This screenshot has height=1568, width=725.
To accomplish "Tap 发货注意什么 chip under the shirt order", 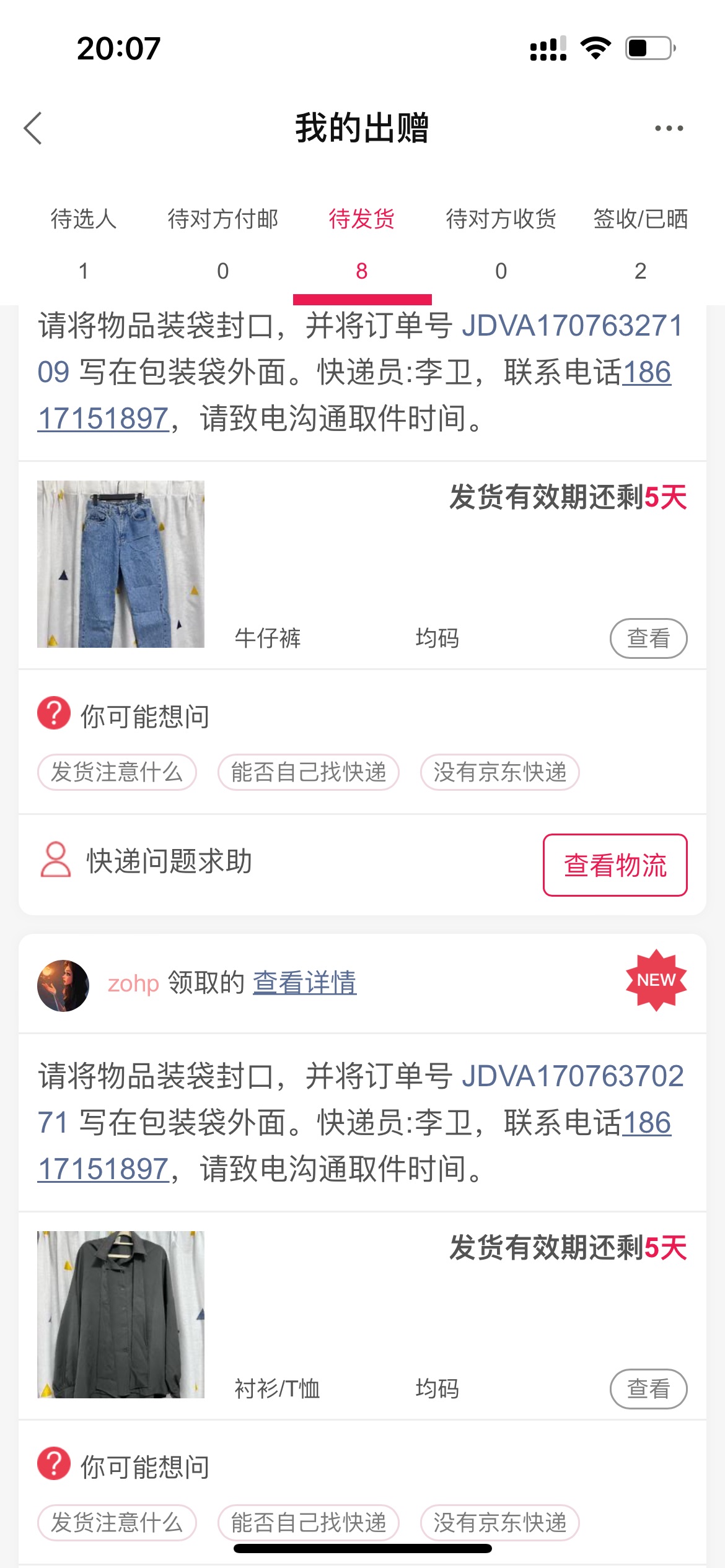I will [116, 1522].
